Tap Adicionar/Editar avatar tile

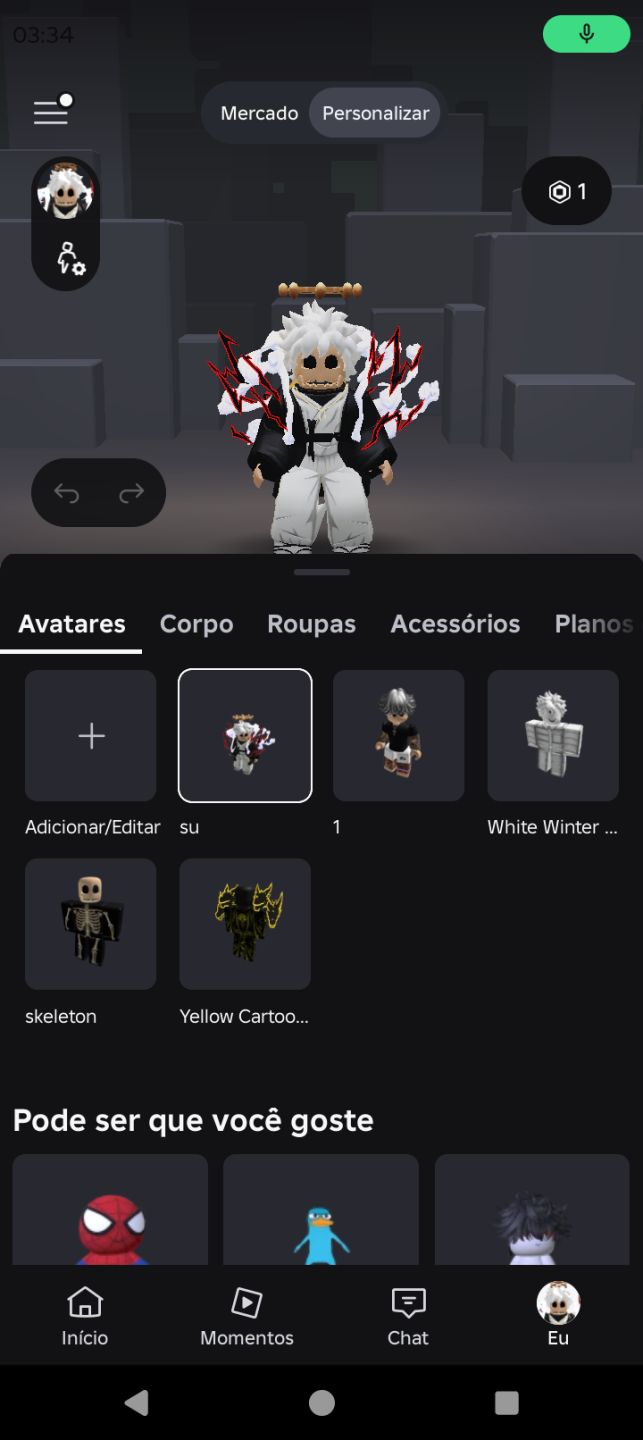(x=91, y=735)
